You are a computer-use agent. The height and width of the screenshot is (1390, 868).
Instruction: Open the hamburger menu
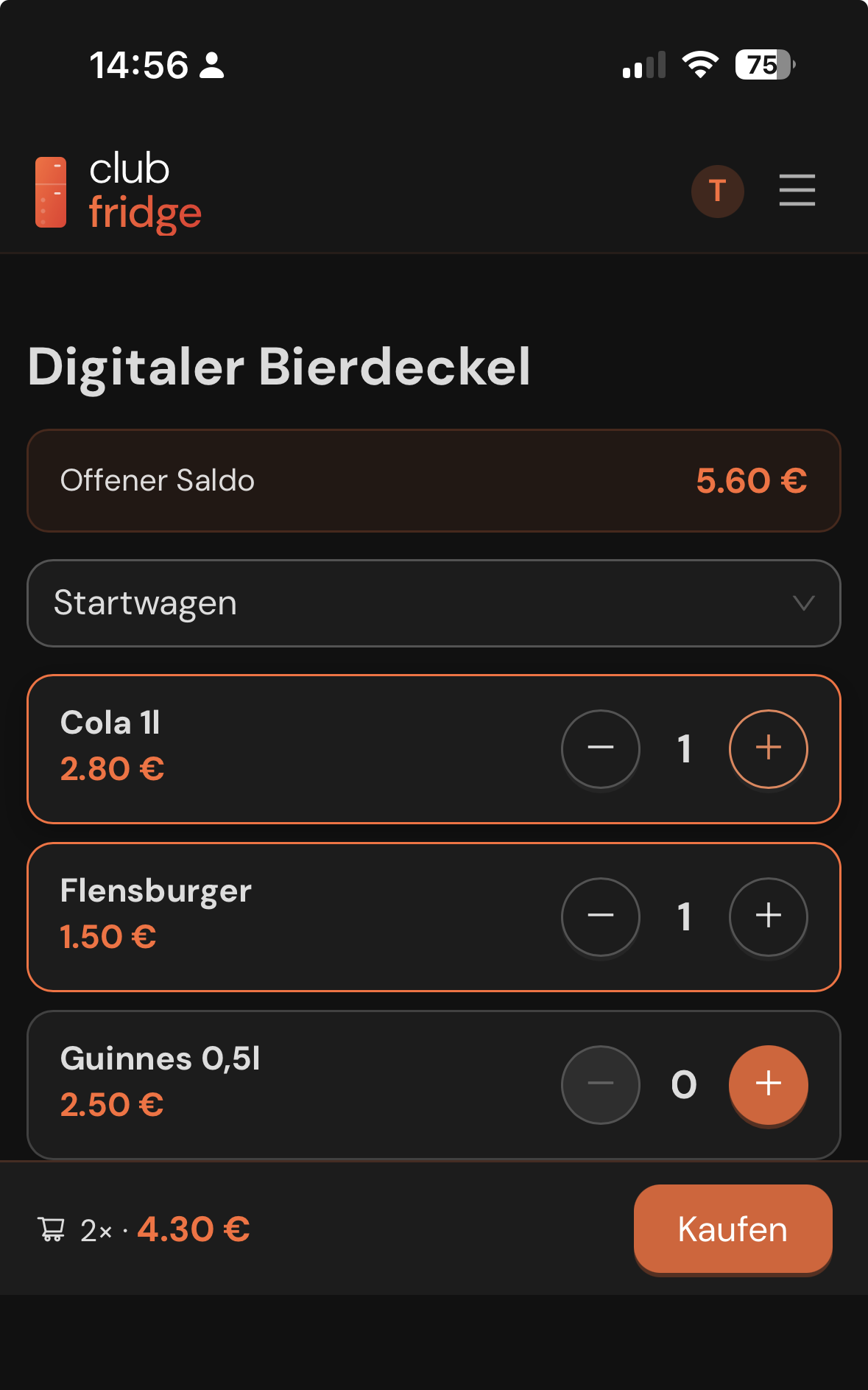tap(797, 191)
